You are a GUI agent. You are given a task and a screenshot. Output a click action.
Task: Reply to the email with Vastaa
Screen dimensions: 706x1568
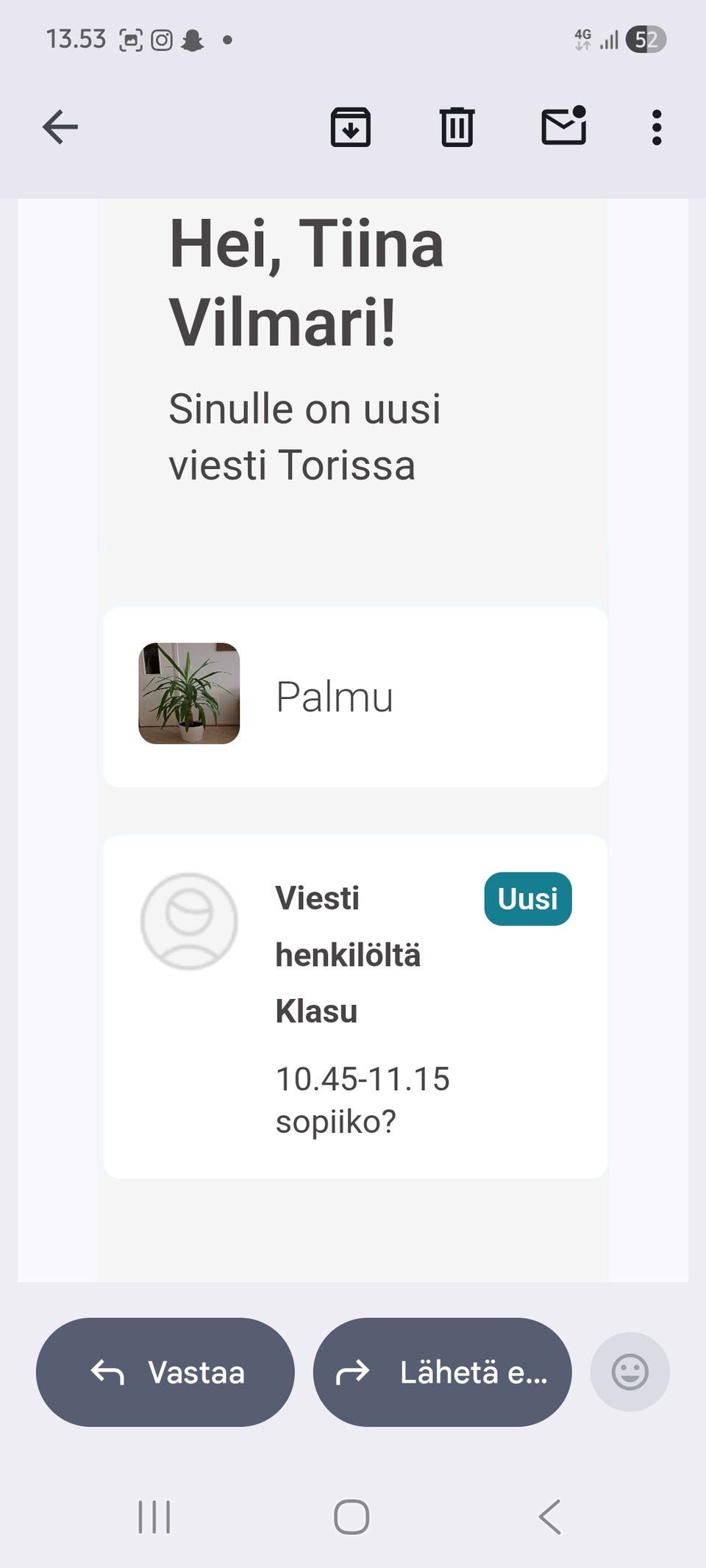click(x=165, y=1372)
